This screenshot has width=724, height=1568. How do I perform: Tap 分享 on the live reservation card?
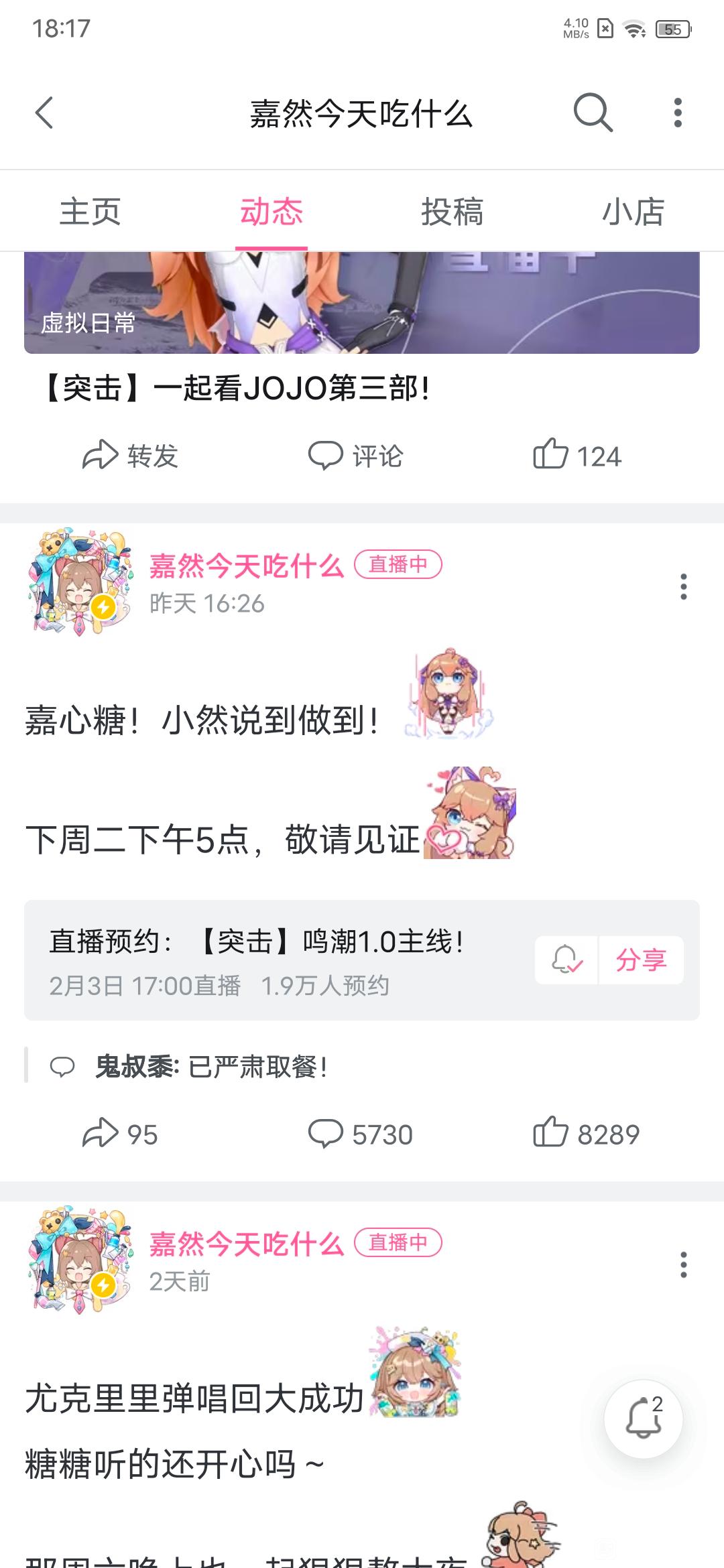pyautogui.click(x=641, y=960)
